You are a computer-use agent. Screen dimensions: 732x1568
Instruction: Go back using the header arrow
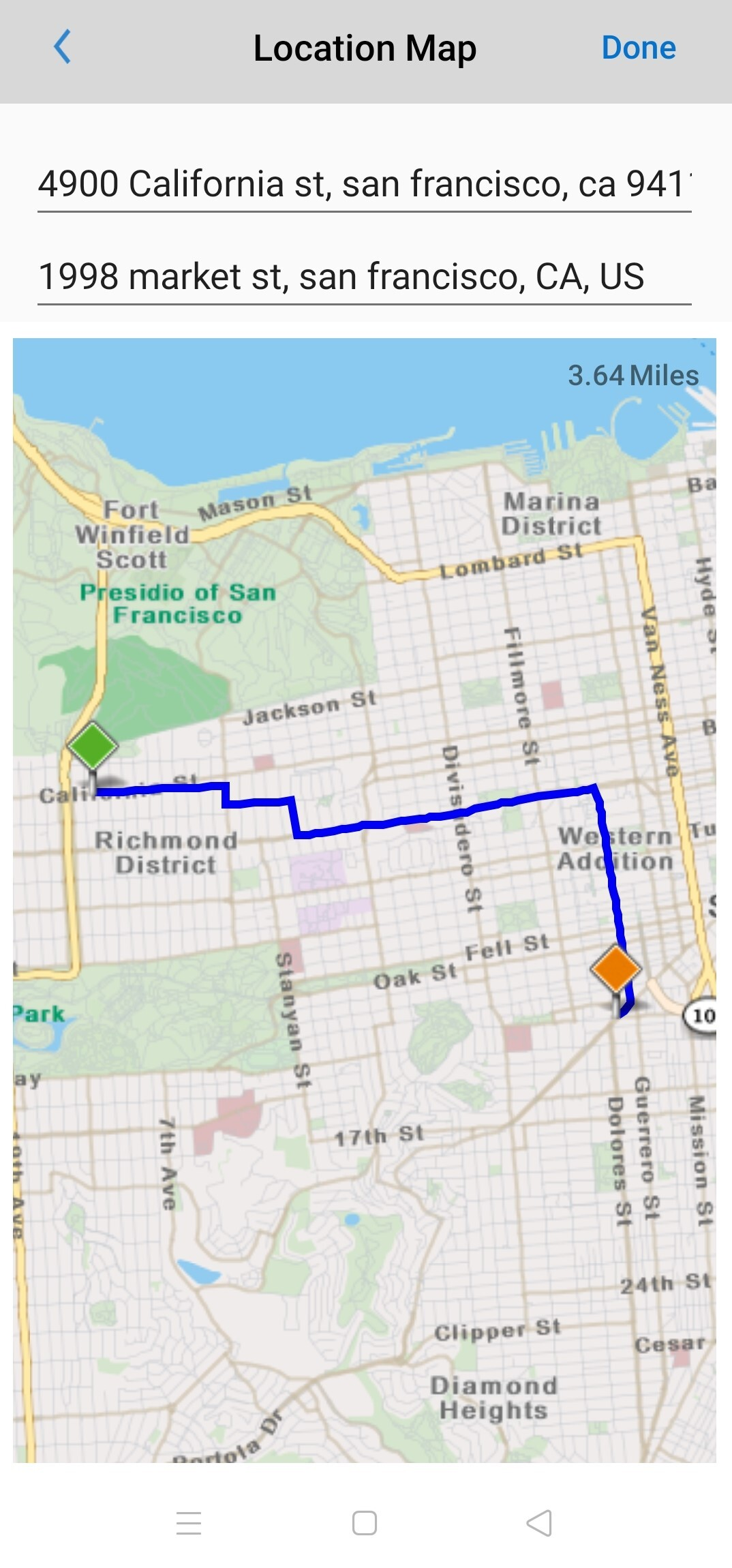coord(62,48)
